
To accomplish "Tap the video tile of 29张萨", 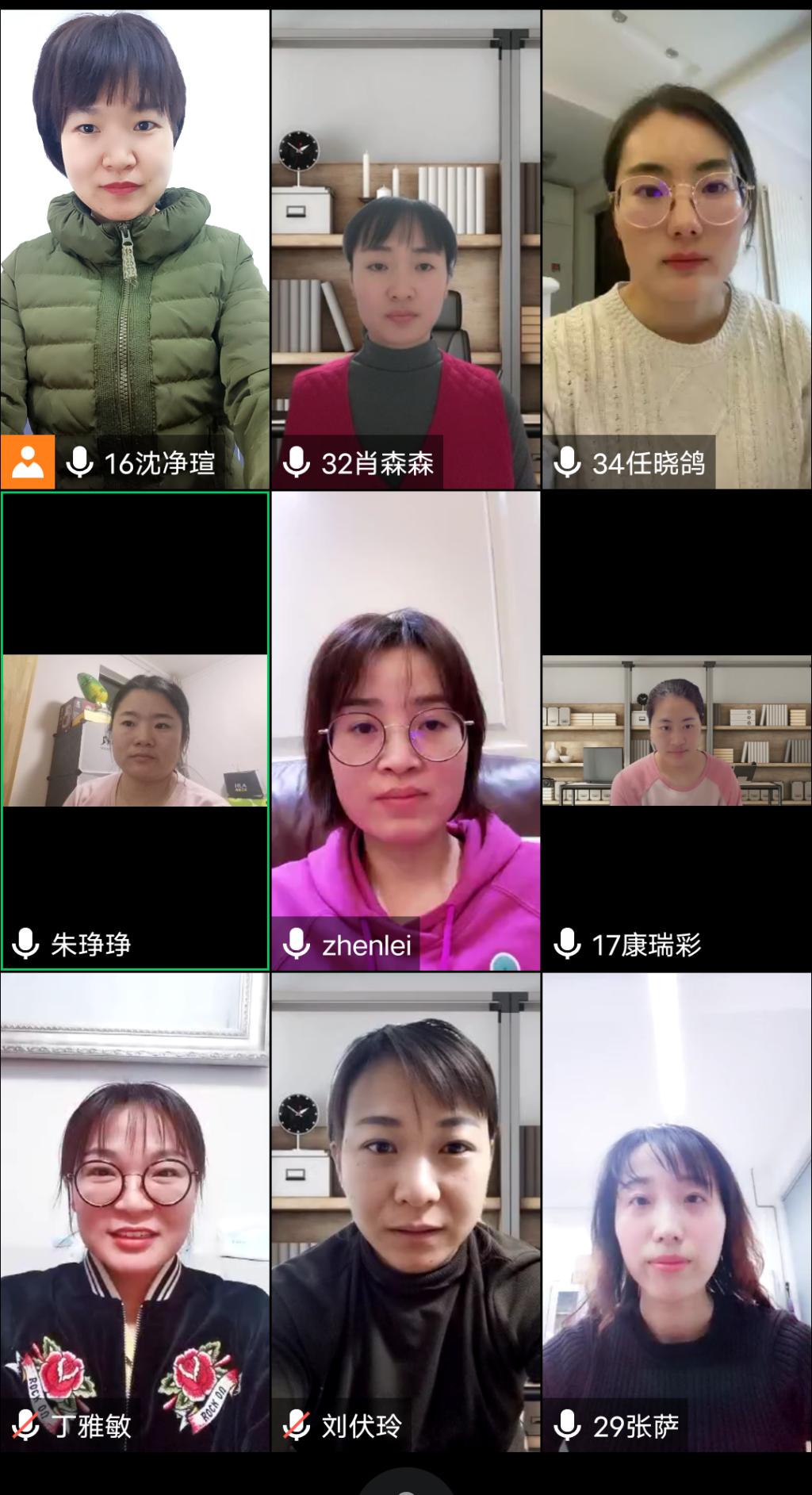I will (676, 1212).
